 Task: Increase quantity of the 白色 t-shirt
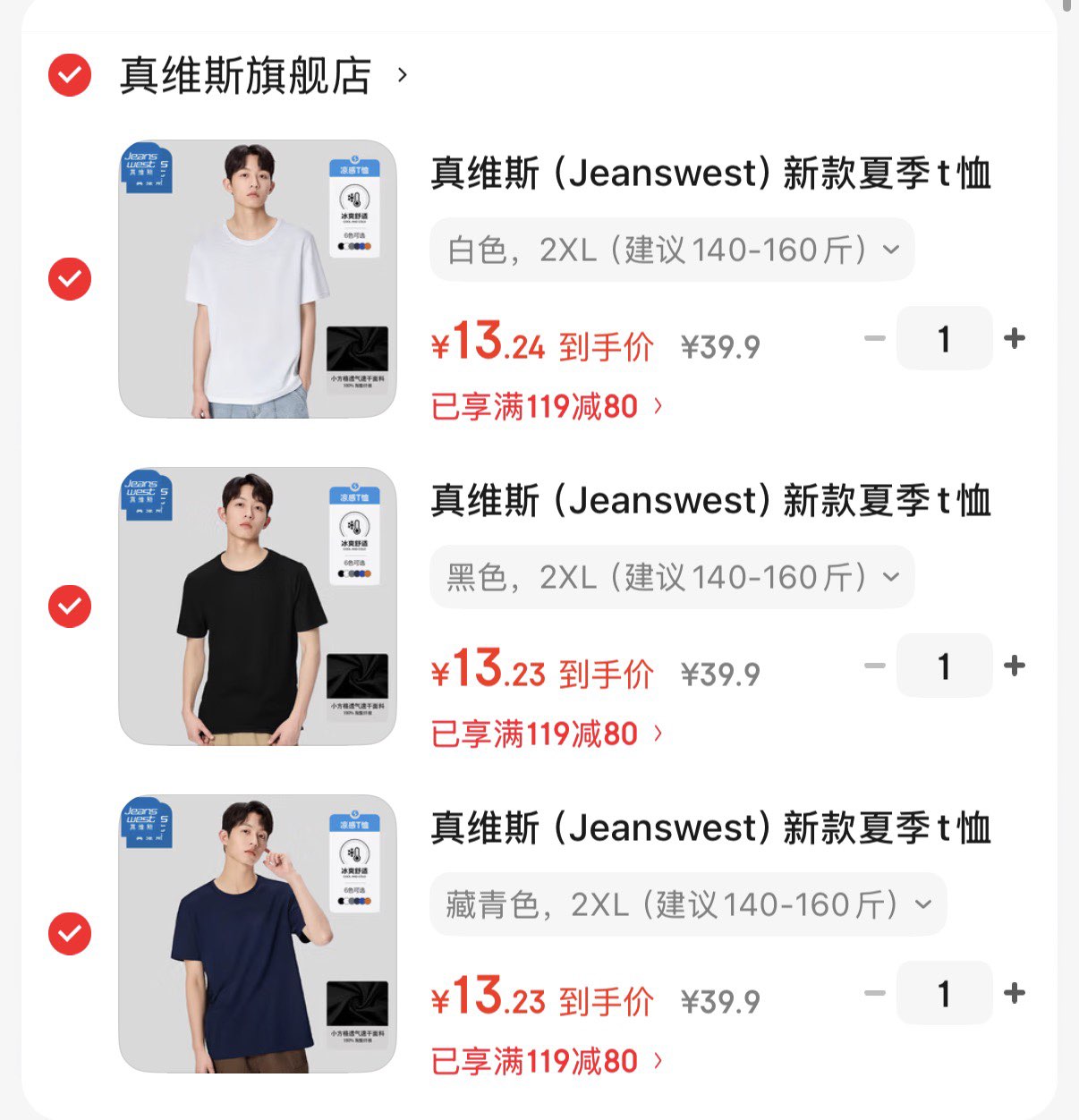click(x=1015, y=338)
